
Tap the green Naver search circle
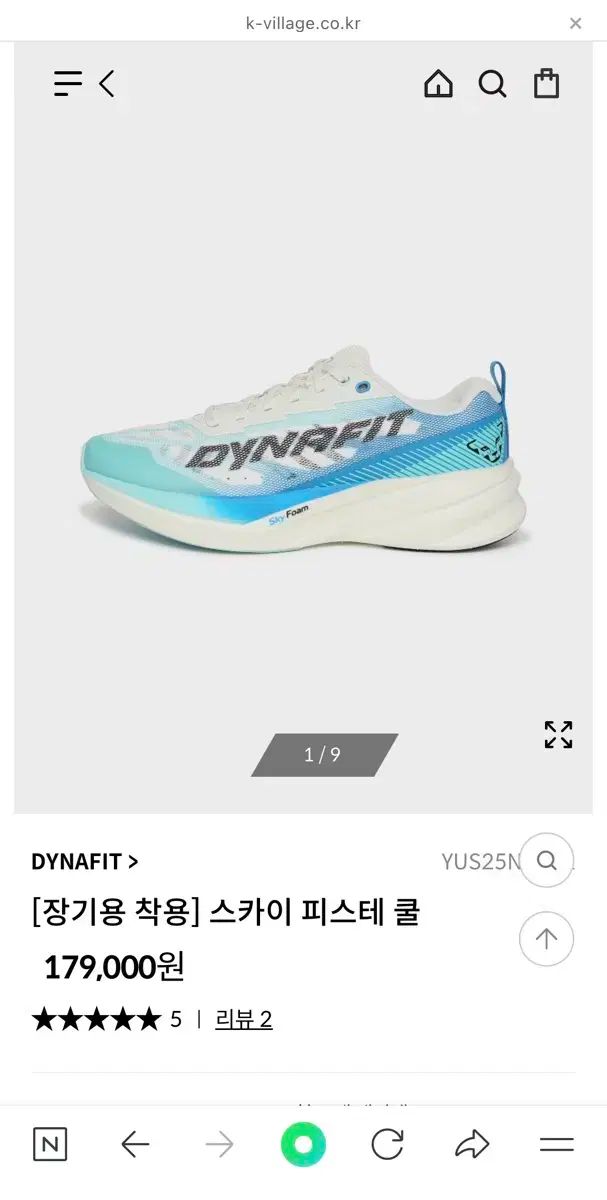[x=303, y=1144]
